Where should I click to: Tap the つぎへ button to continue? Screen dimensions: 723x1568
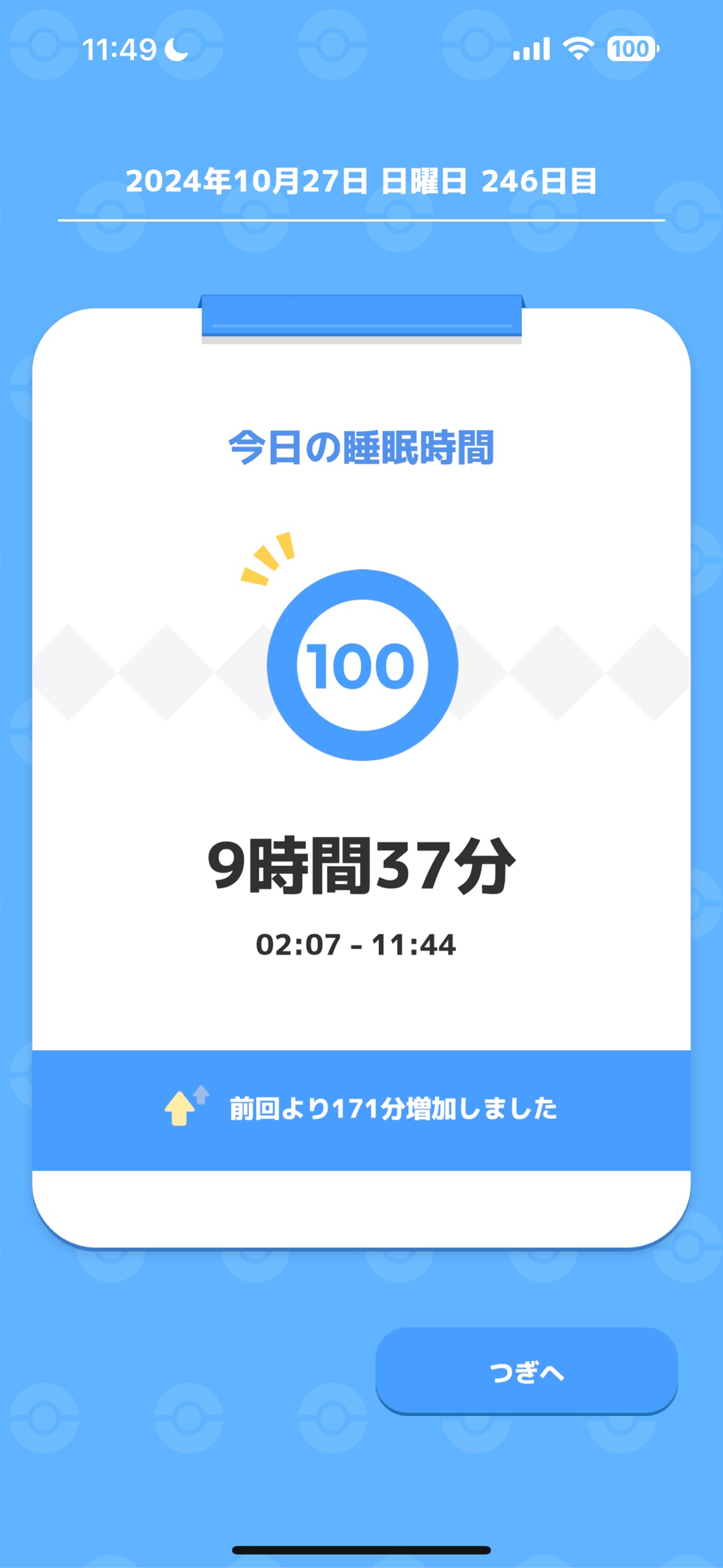pos(526,1371)
